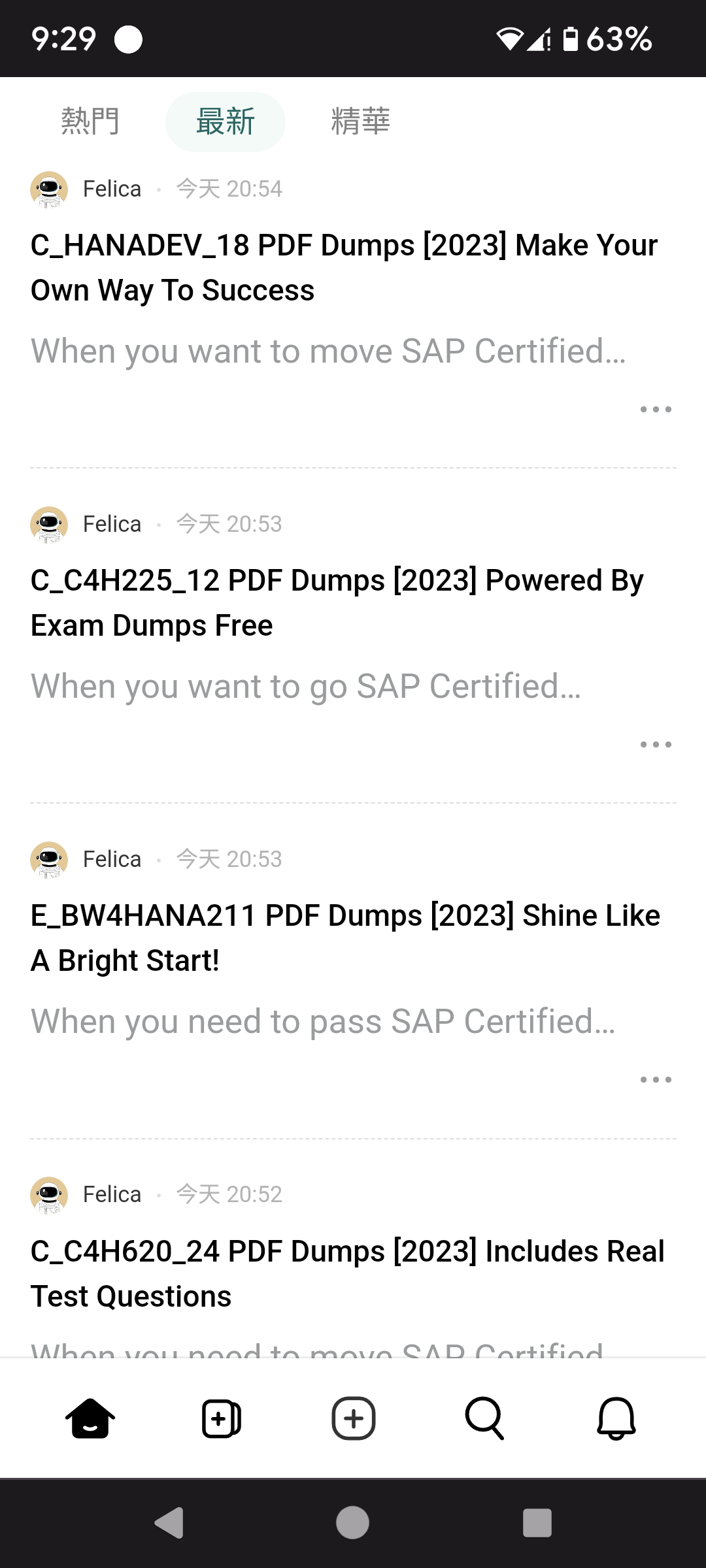
Task: Switch to the 精華 tab
Action: 360,122
